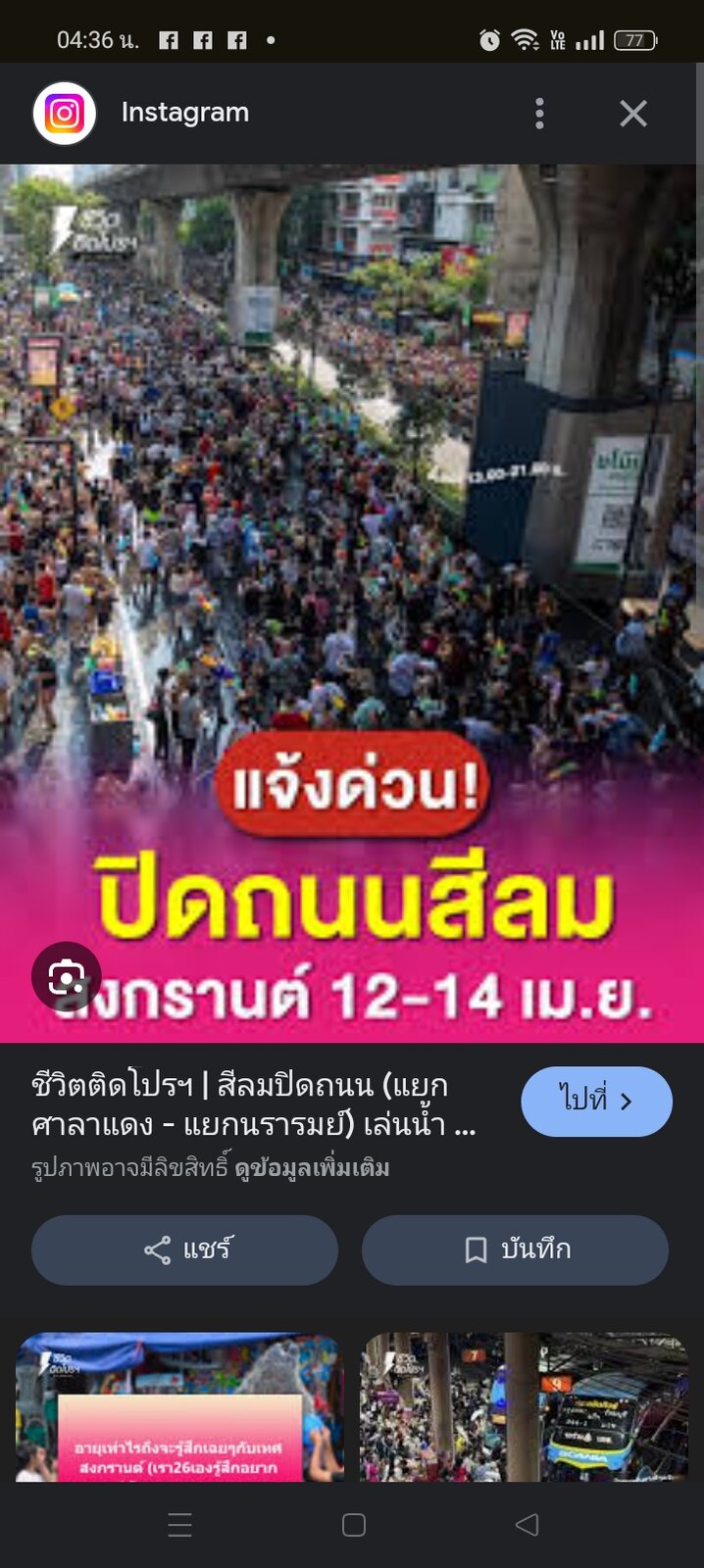Open the main Songkran Silom road image
The width and height of the screenshot is (704, 1568).
pos(352,603)
